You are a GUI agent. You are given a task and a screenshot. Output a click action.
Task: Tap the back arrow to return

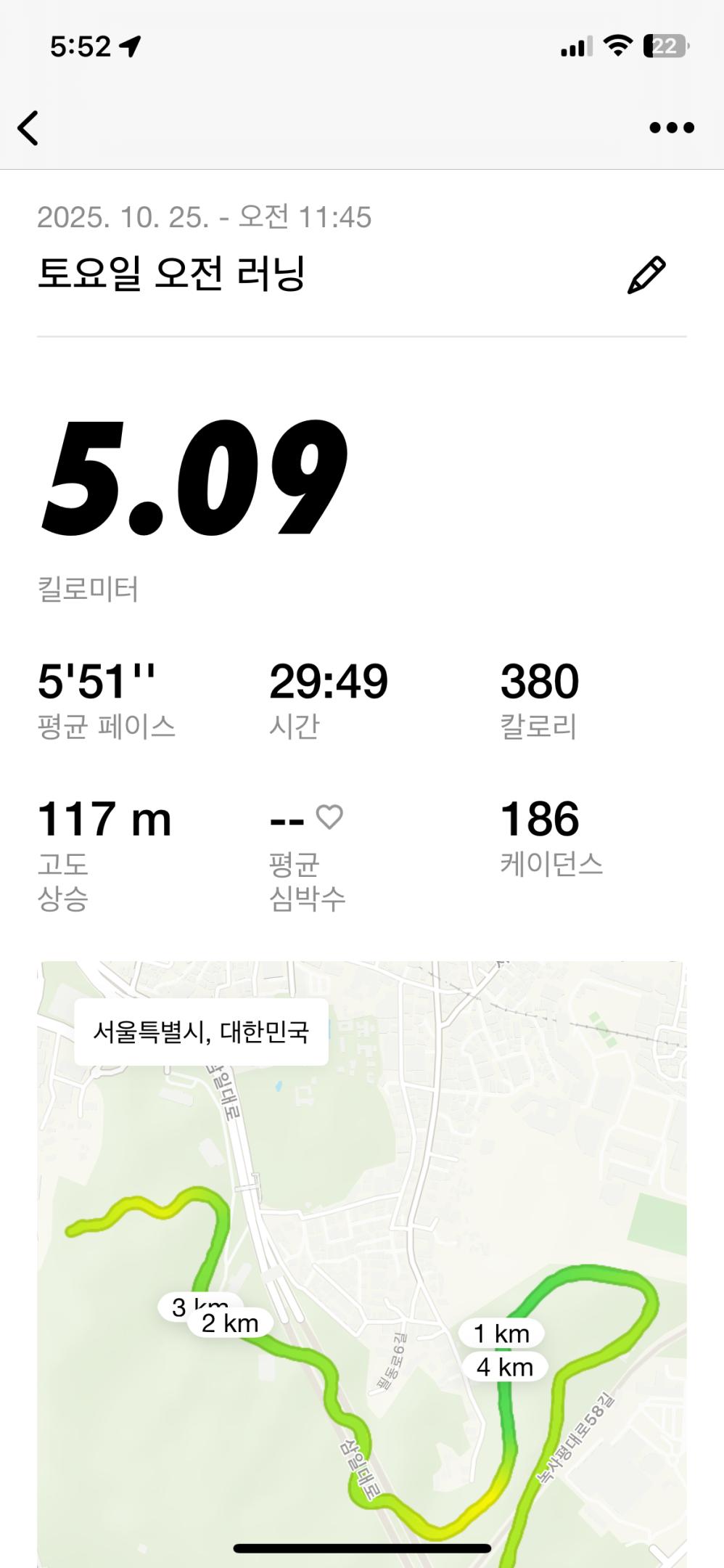(29, 127)
